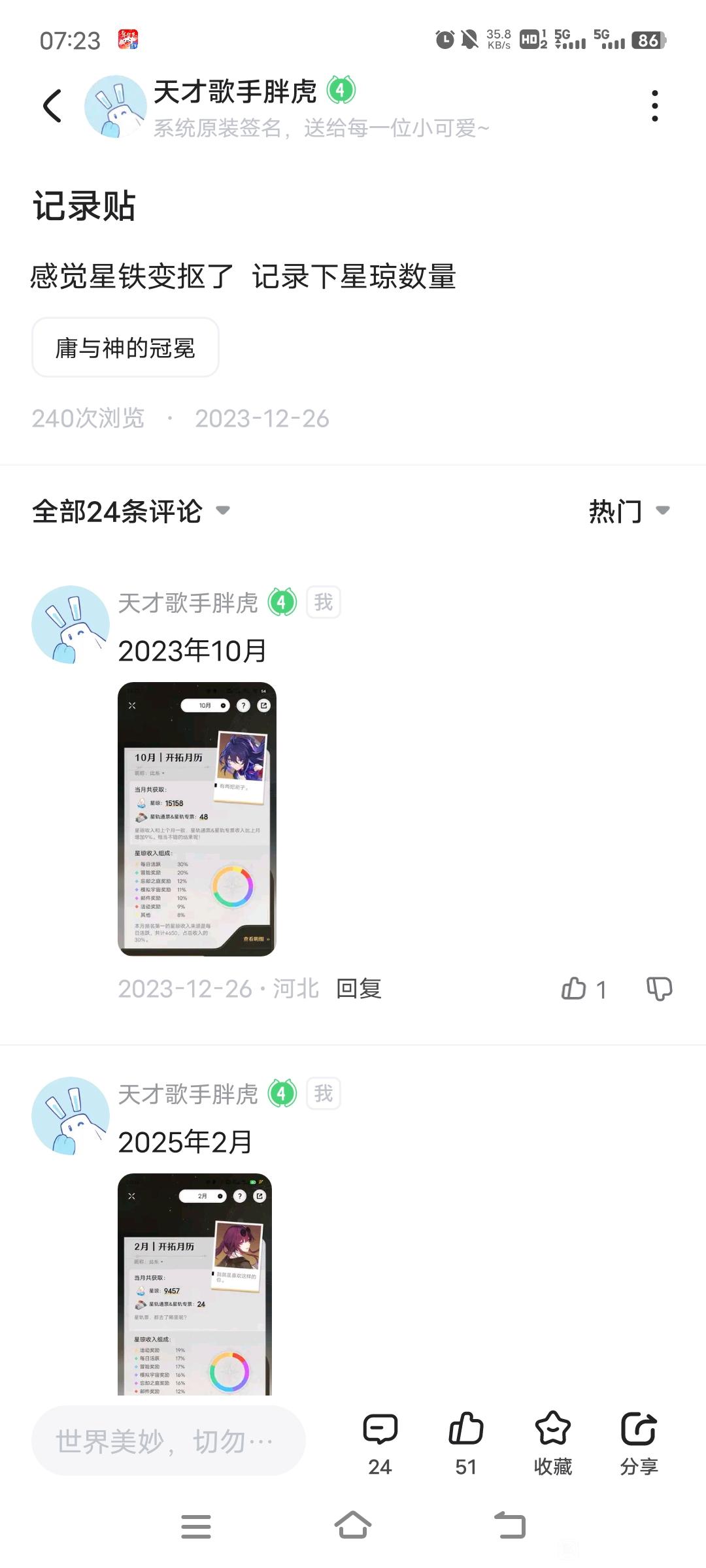View the 2025年2月 comment screenshot
Viewport: 706px width, 1568px height.
[195, 1284]
